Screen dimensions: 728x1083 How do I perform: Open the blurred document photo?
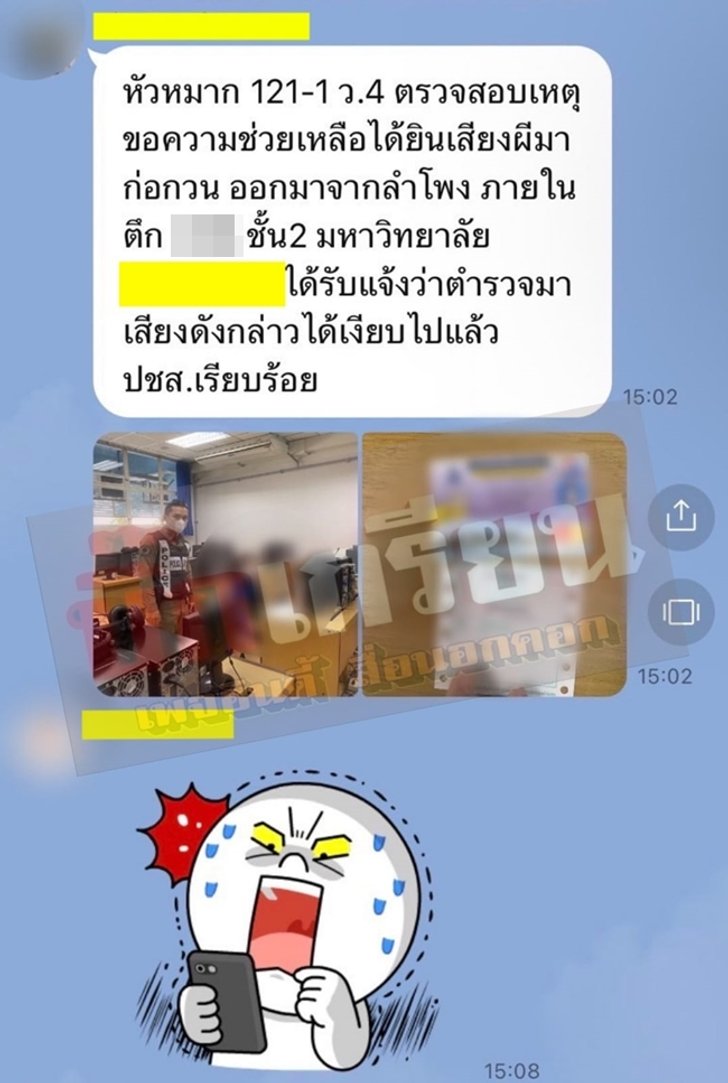(x=494, y=563)
